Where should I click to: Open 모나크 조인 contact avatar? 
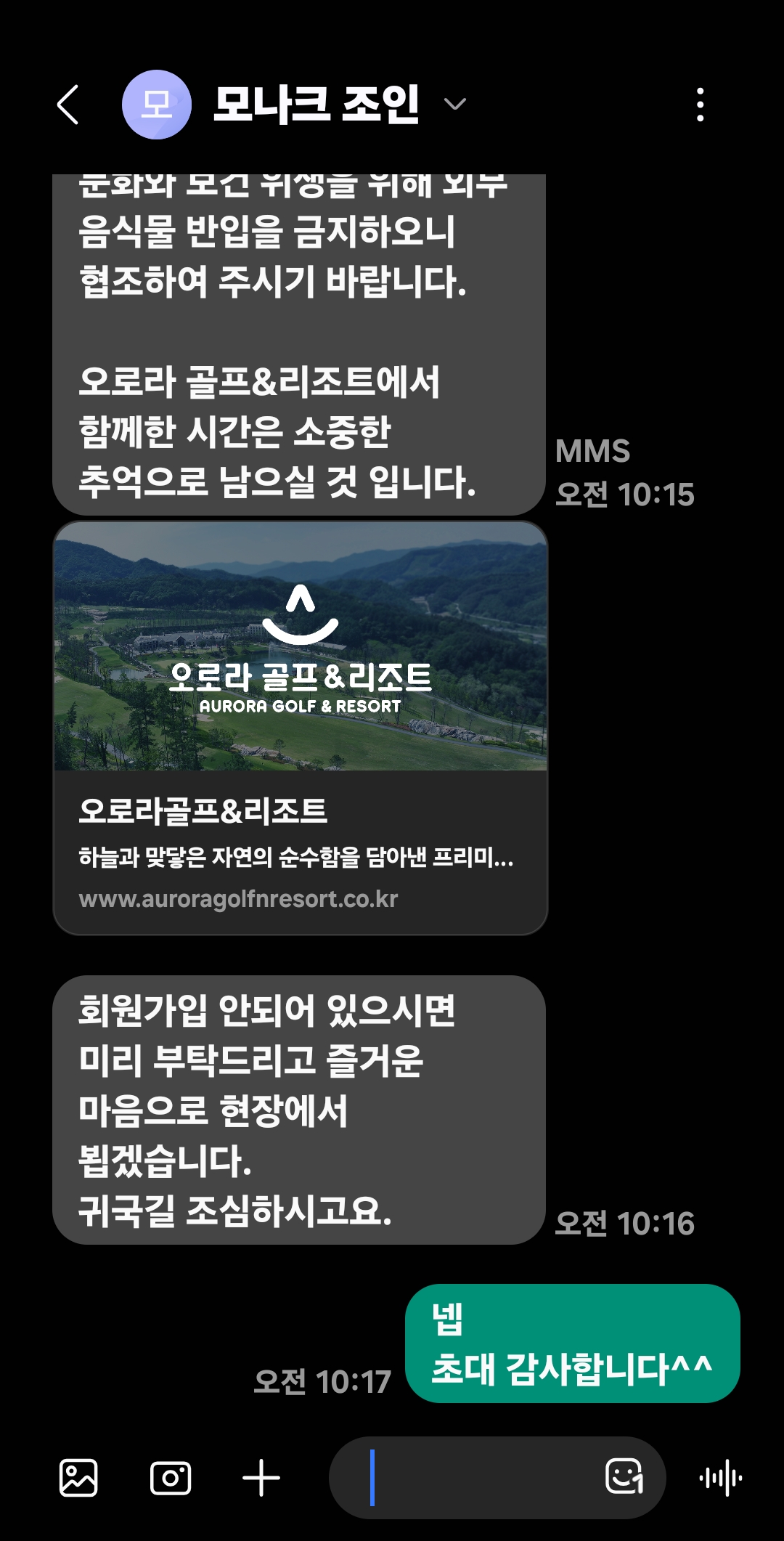156,105
